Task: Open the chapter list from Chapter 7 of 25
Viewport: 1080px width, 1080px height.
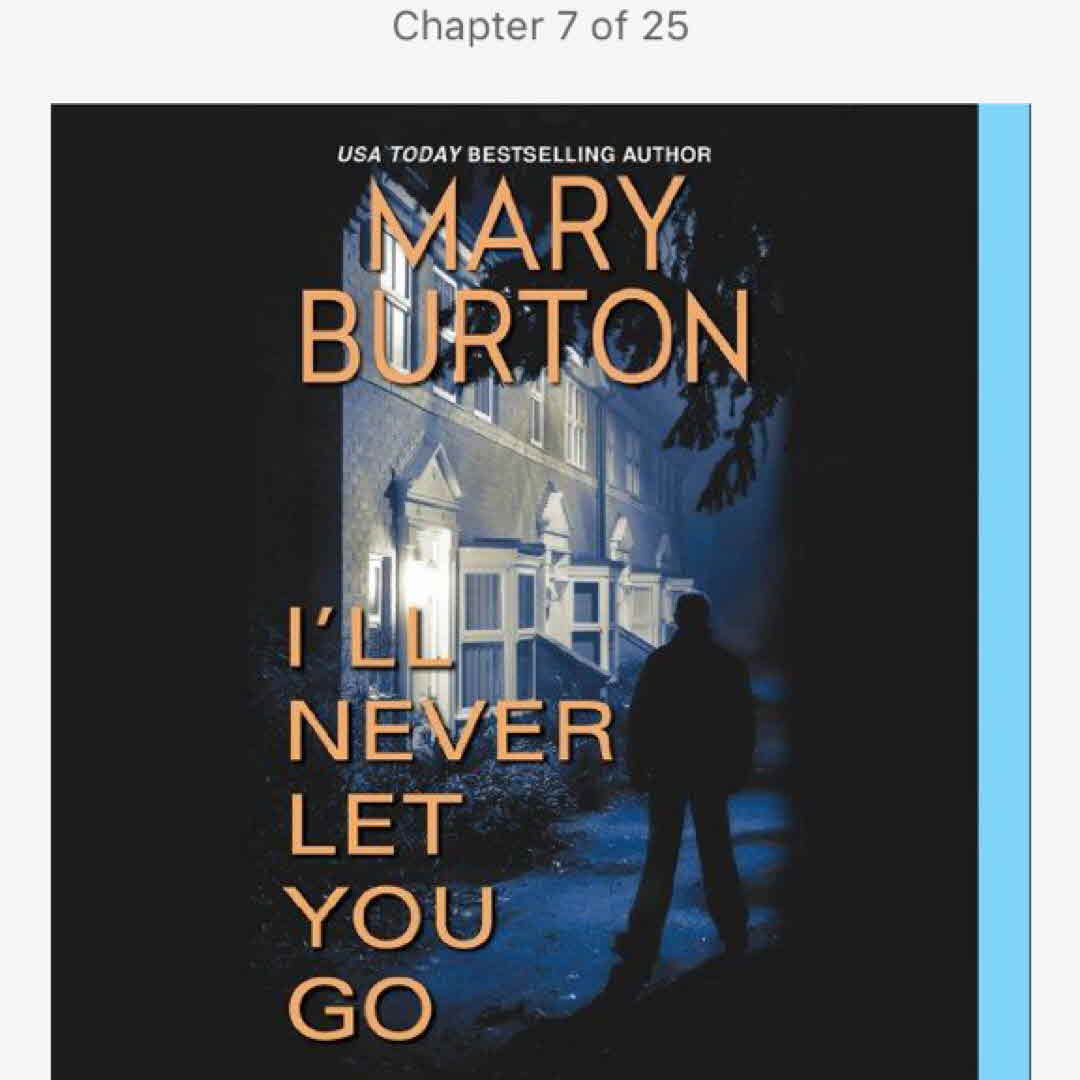Action: pos(540,26)
